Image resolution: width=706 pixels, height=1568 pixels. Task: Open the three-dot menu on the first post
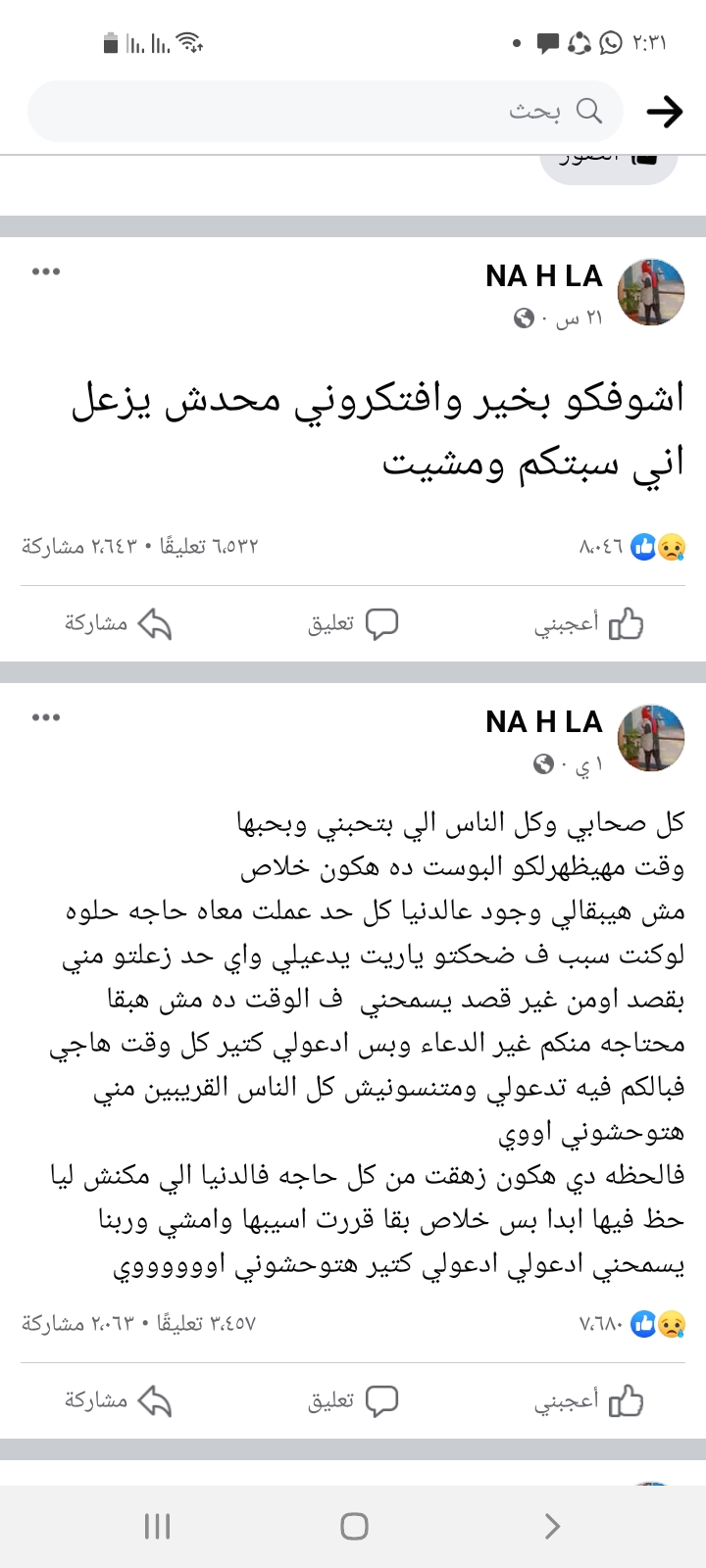[46, 271]
